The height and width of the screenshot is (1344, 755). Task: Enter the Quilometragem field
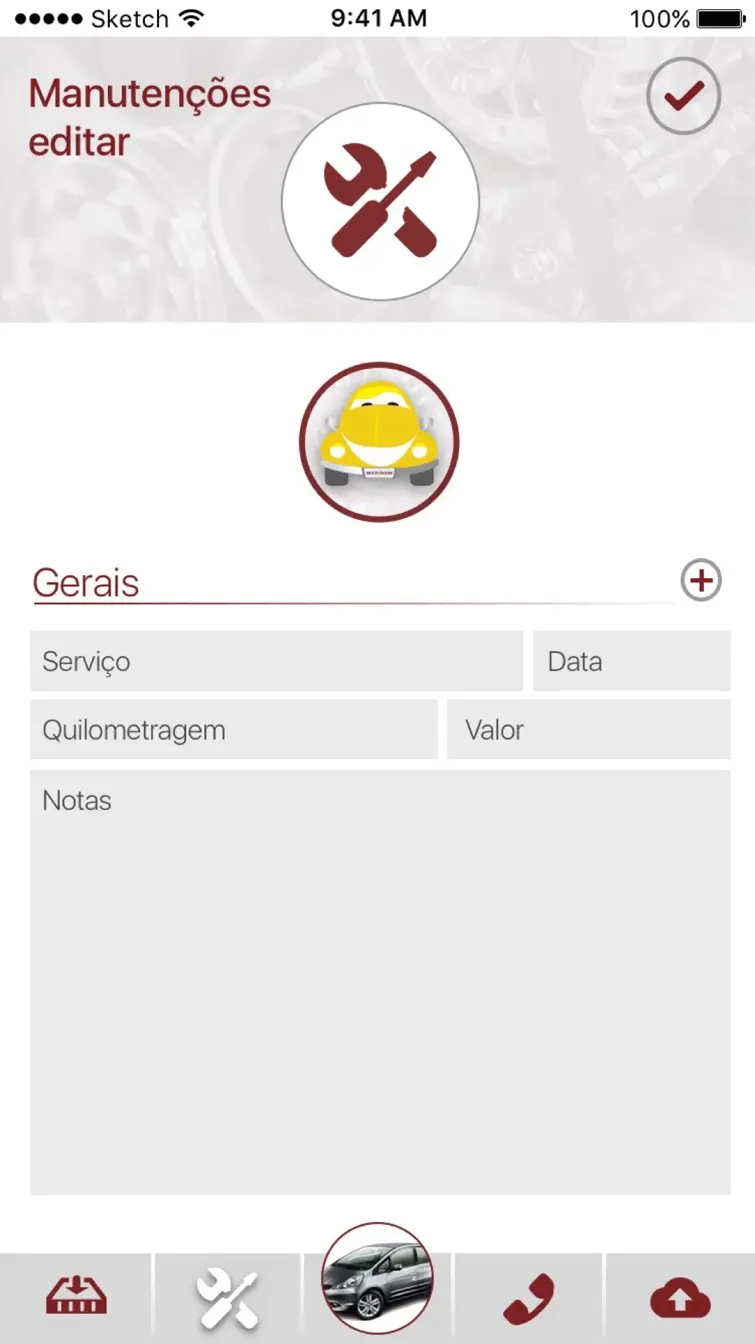(x=234, y=729)
